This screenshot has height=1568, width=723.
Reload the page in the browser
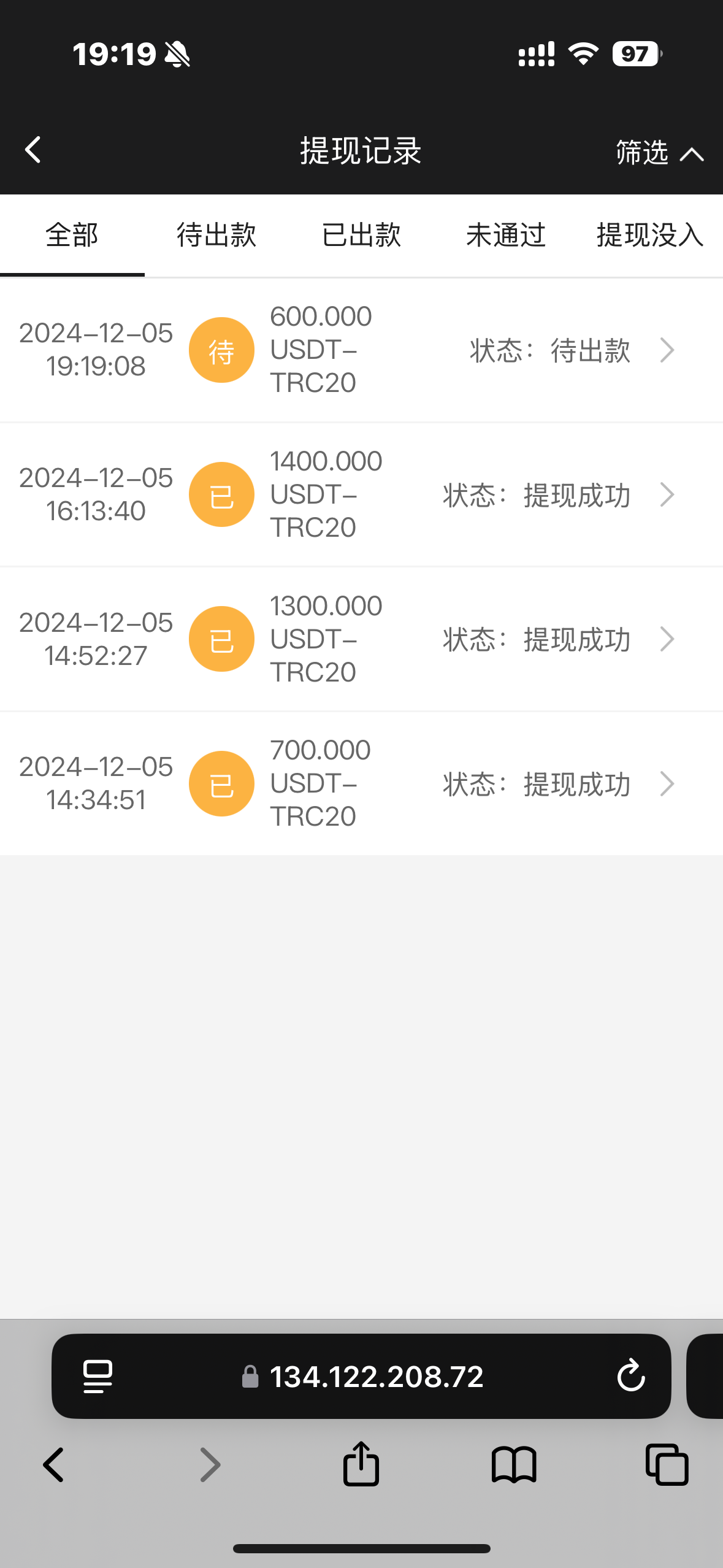pyautogui.click(x=630, y=1376)
